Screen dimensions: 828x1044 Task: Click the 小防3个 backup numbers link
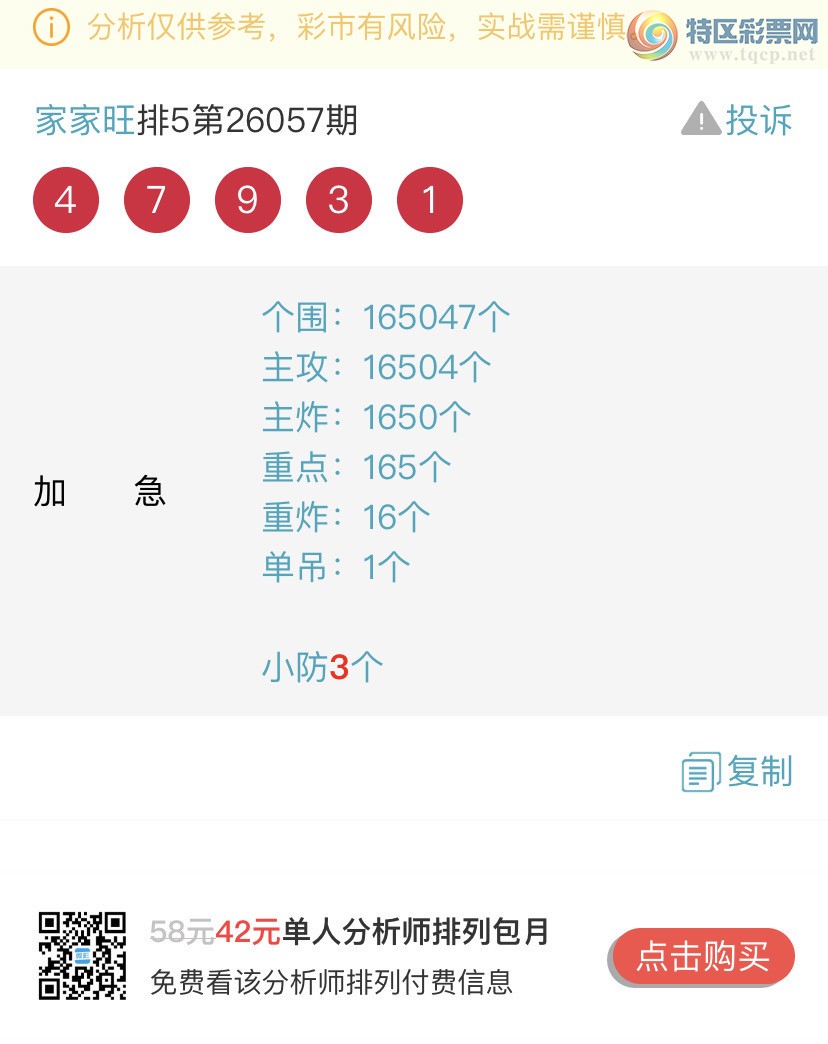322,665
